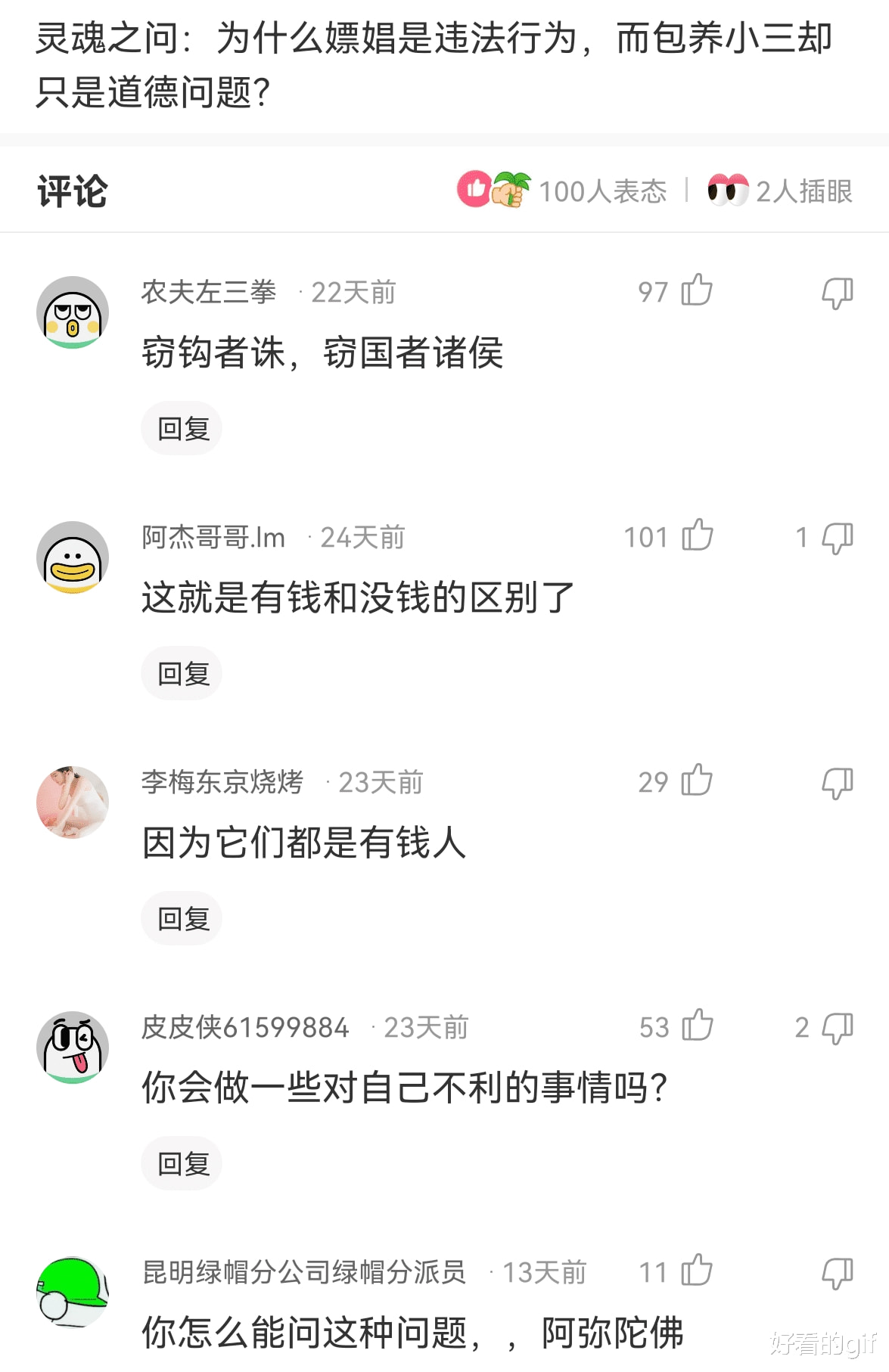Visit 阿杰哥哥.lm's profile avatar
Image resolution: width=889 pixels, height=1372 pixels.
coord(73,557)
